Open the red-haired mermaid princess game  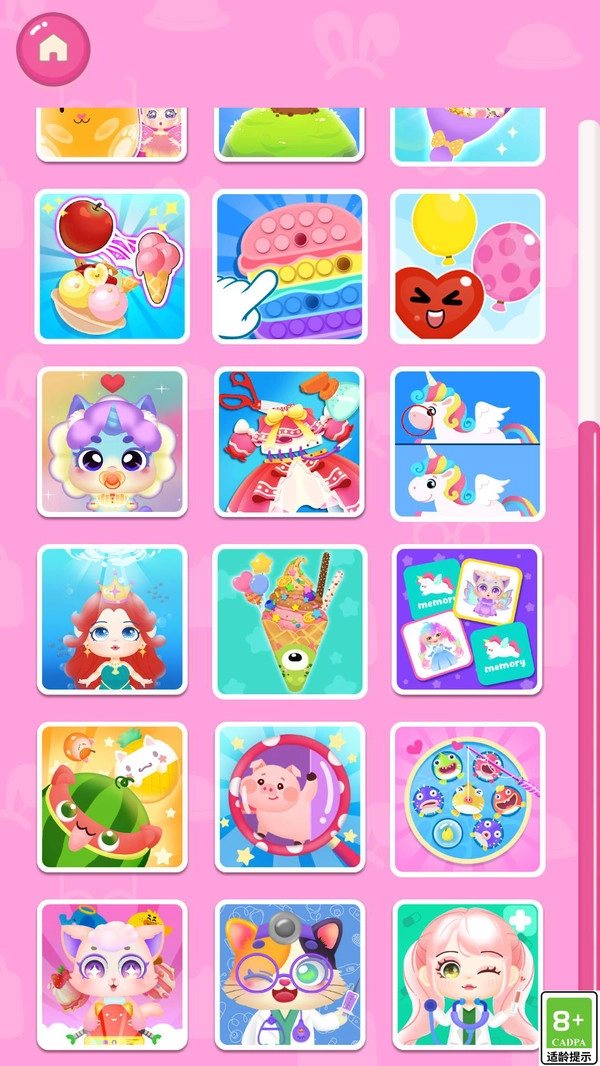tap(112, 620)
